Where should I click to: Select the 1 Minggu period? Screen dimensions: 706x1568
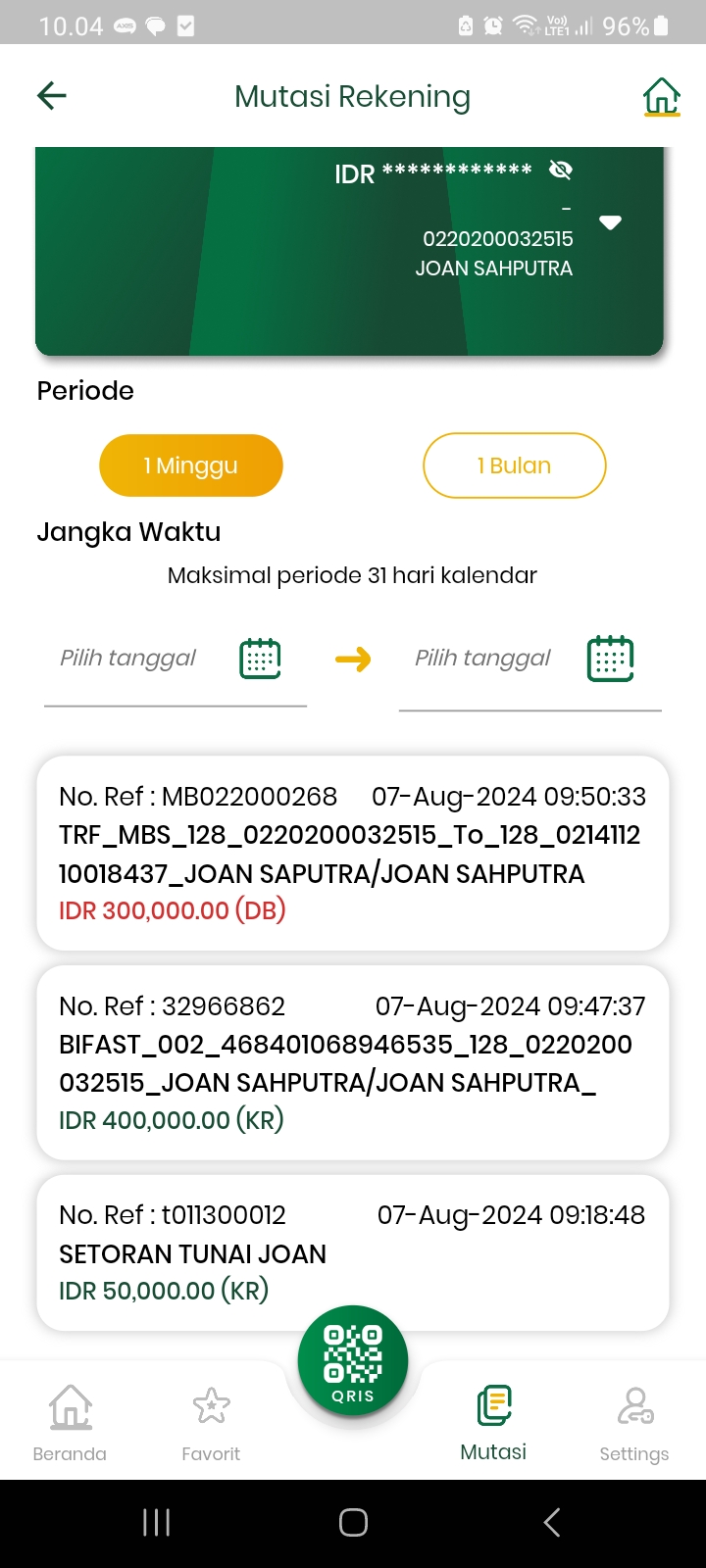(x=191, y=465)
